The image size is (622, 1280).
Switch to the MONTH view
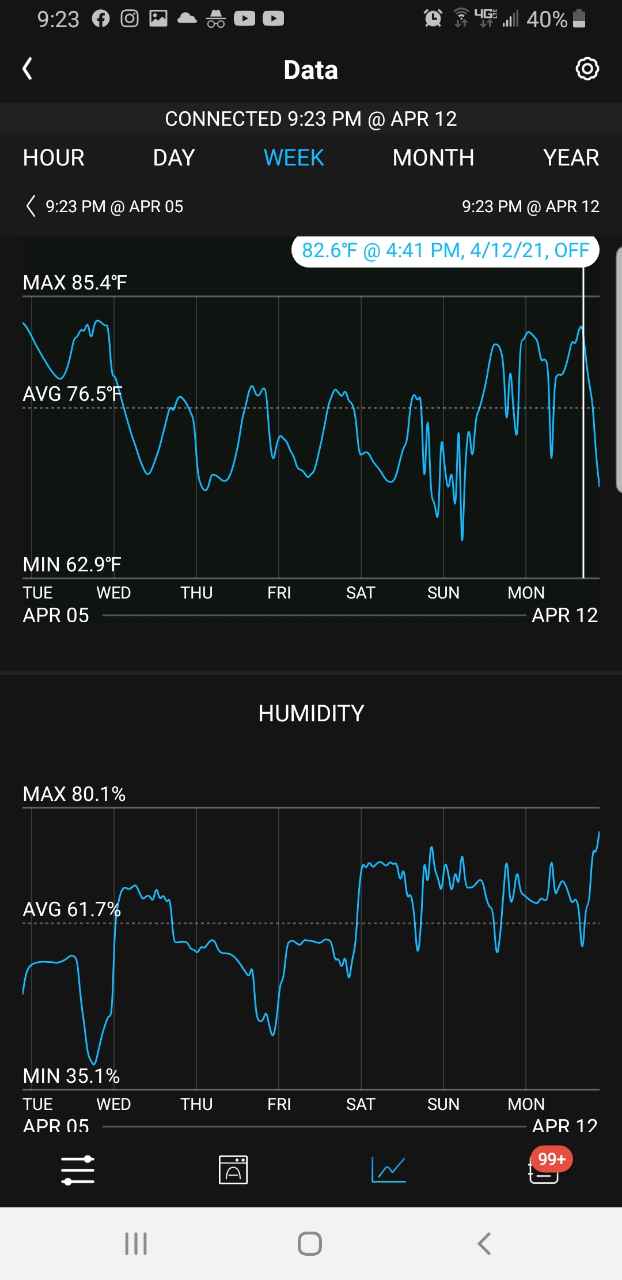click(433, 157)
